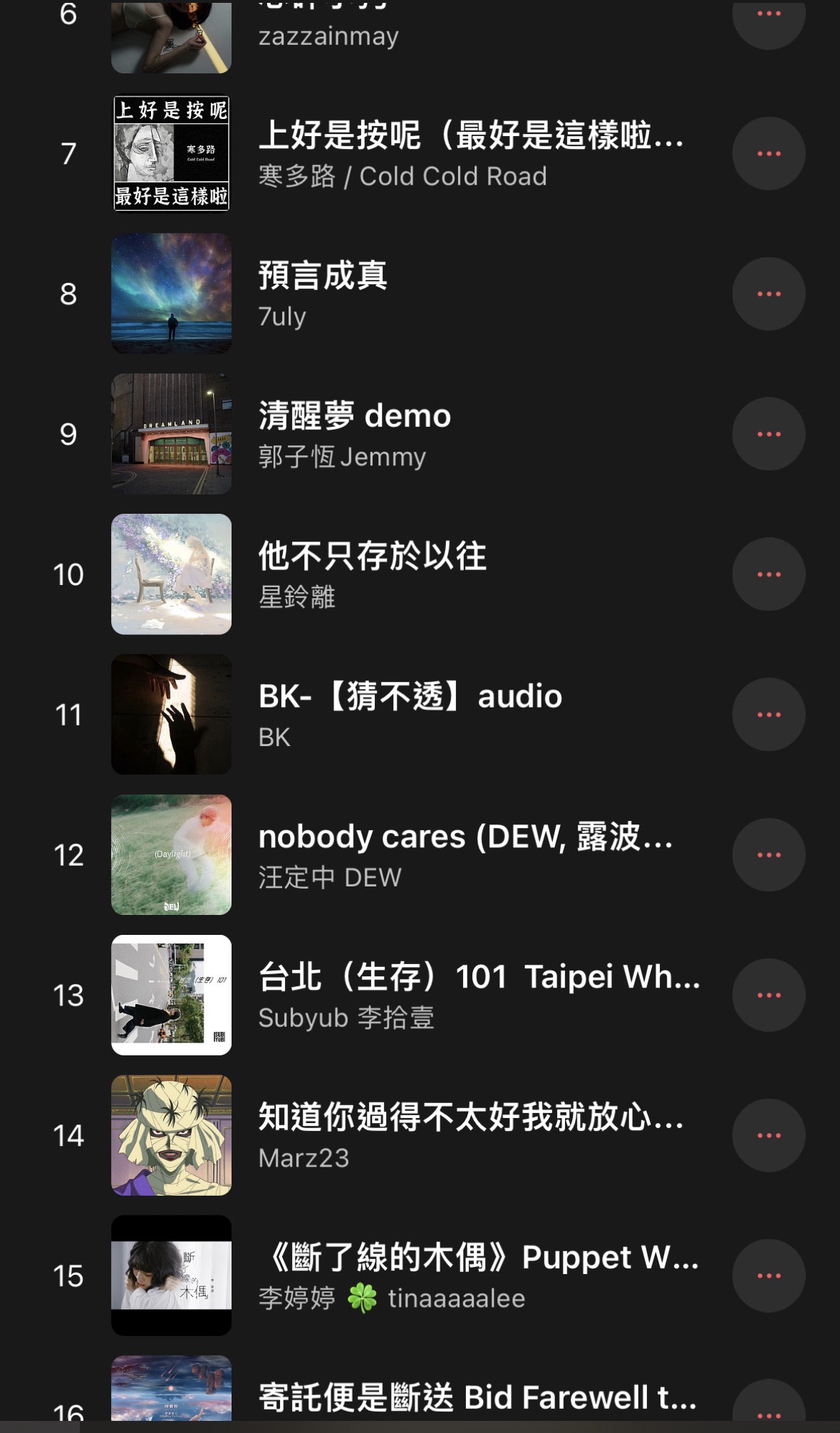
Task: Open more options for 《斷了線的木偶》
Action: coord(768,1276)
